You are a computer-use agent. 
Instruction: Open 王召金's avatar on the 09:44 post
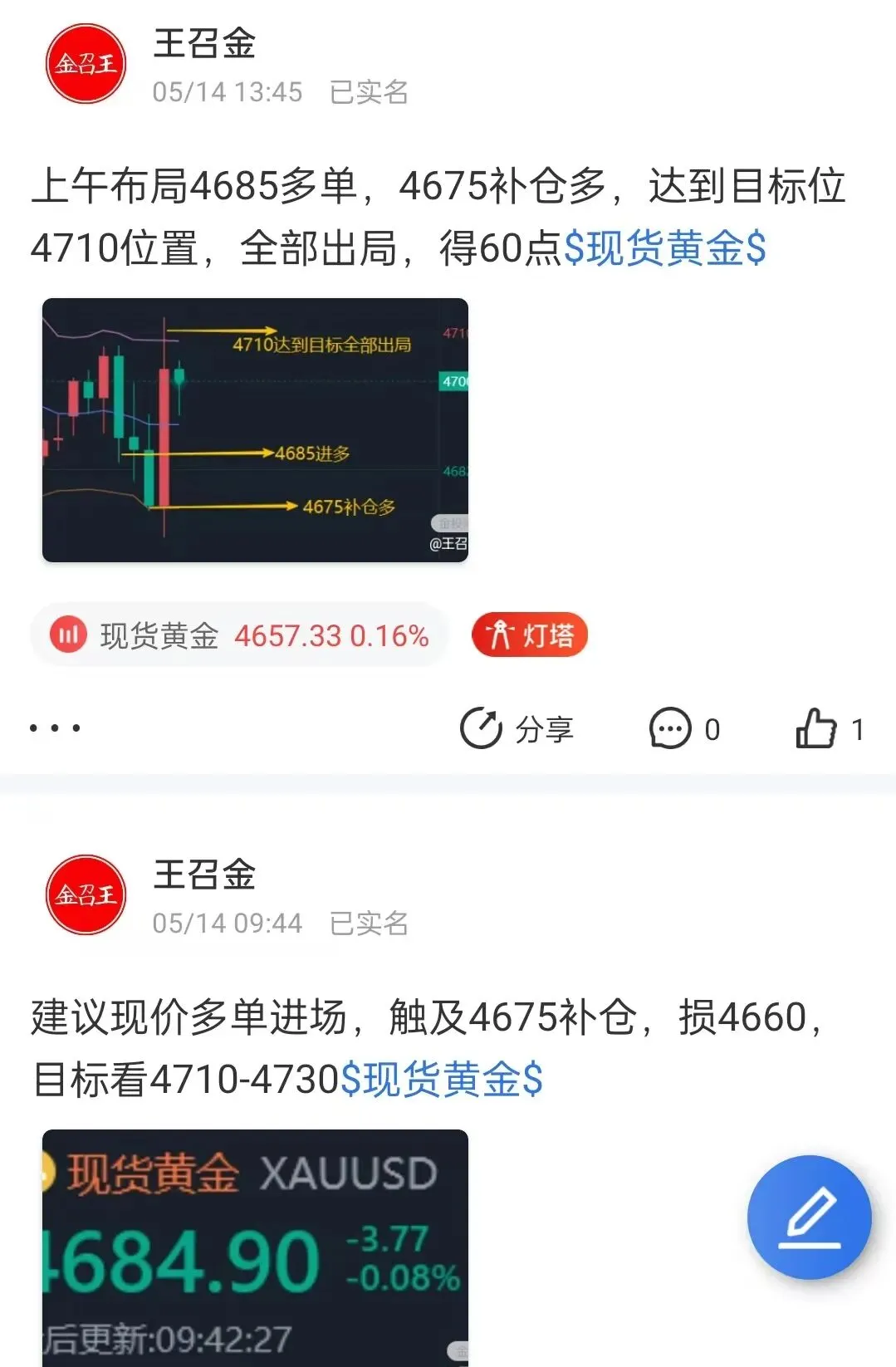coord(86,895)
